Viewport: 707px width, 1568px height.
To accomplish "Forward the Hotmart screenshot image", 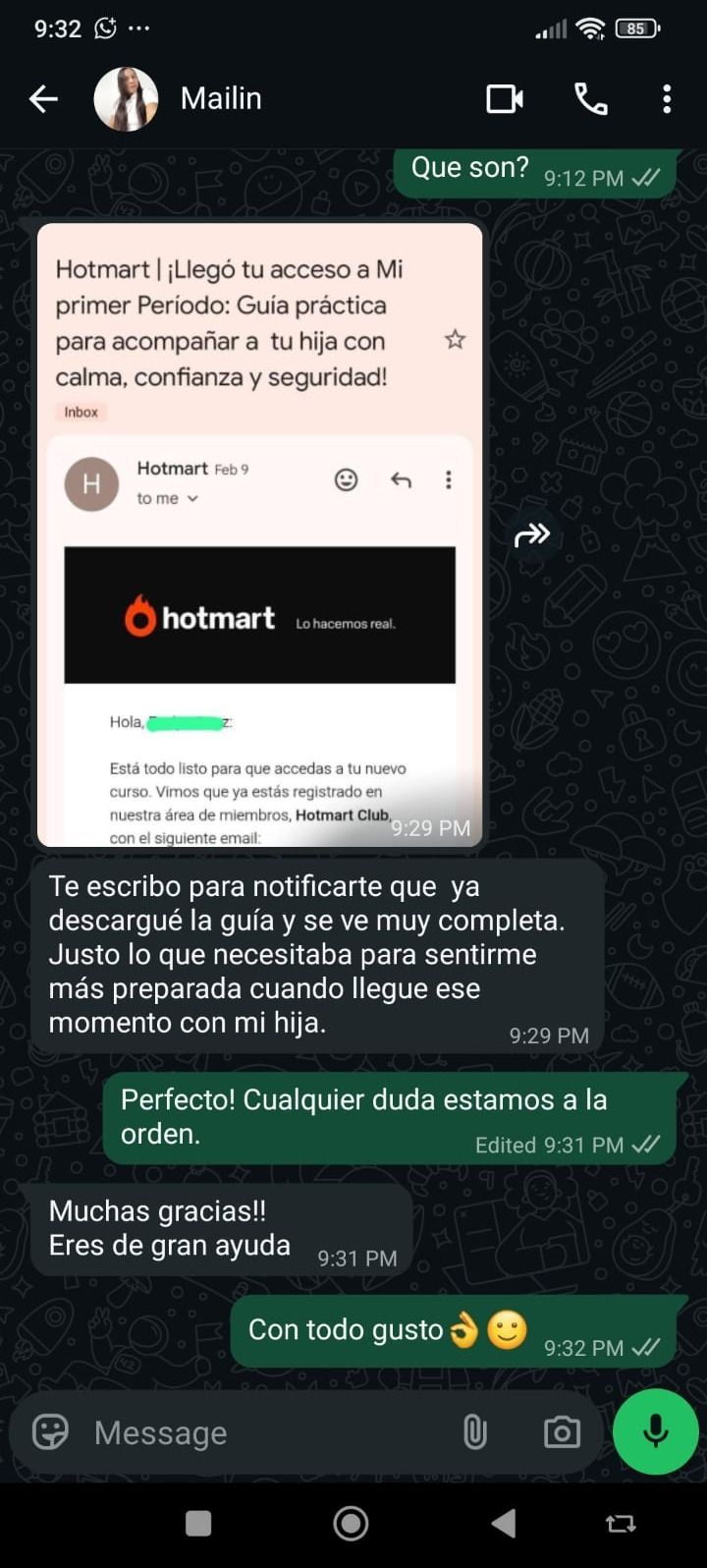I will coord(532,535).
